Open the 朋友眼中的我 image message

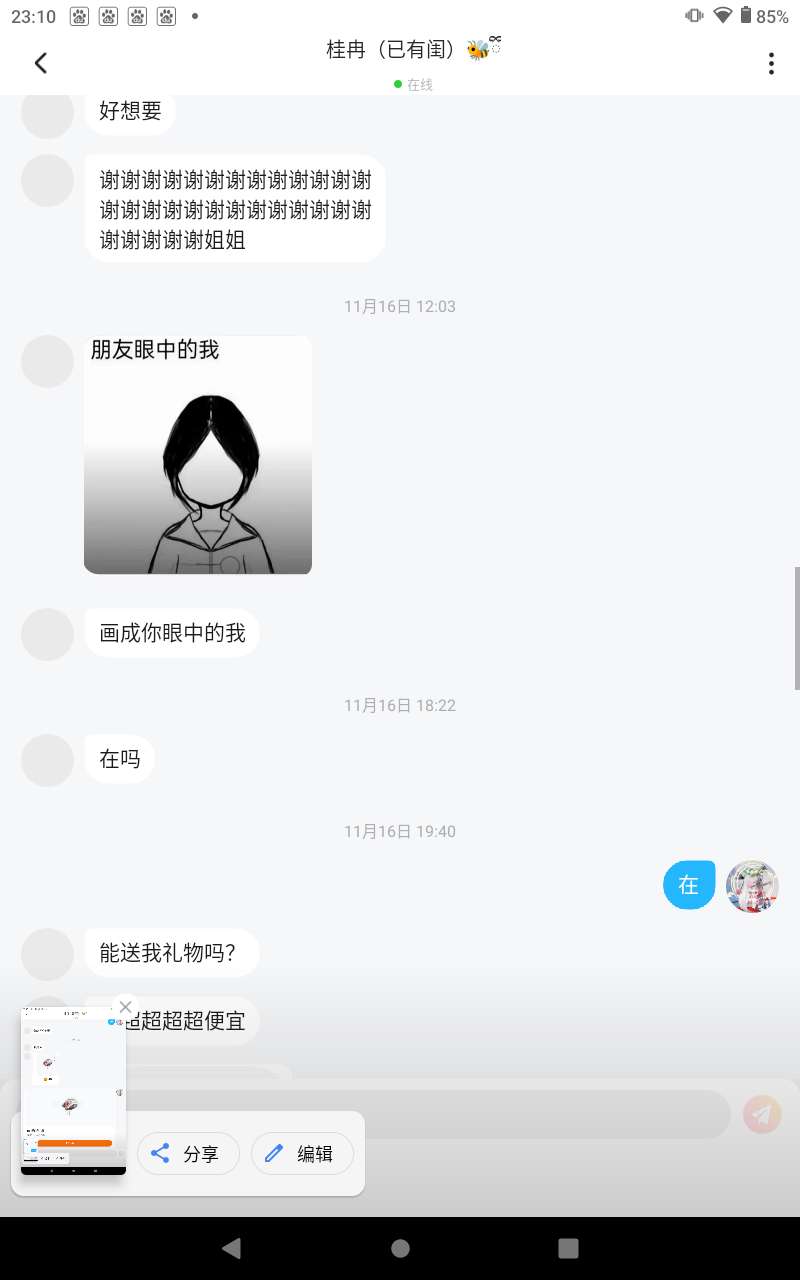[x=198, y=455]
